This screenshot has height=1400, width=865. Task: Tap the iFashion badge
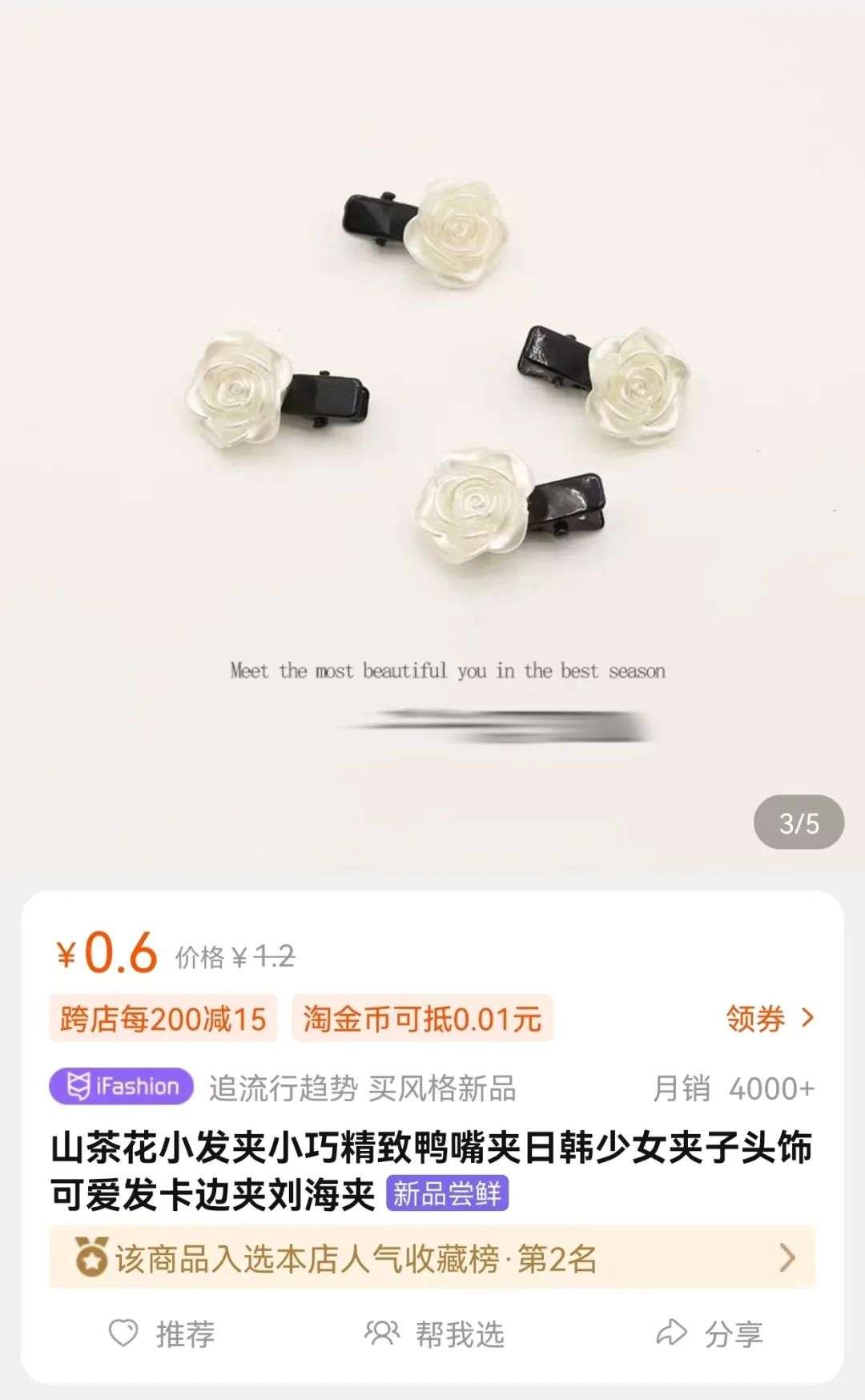pos(122,1087)
